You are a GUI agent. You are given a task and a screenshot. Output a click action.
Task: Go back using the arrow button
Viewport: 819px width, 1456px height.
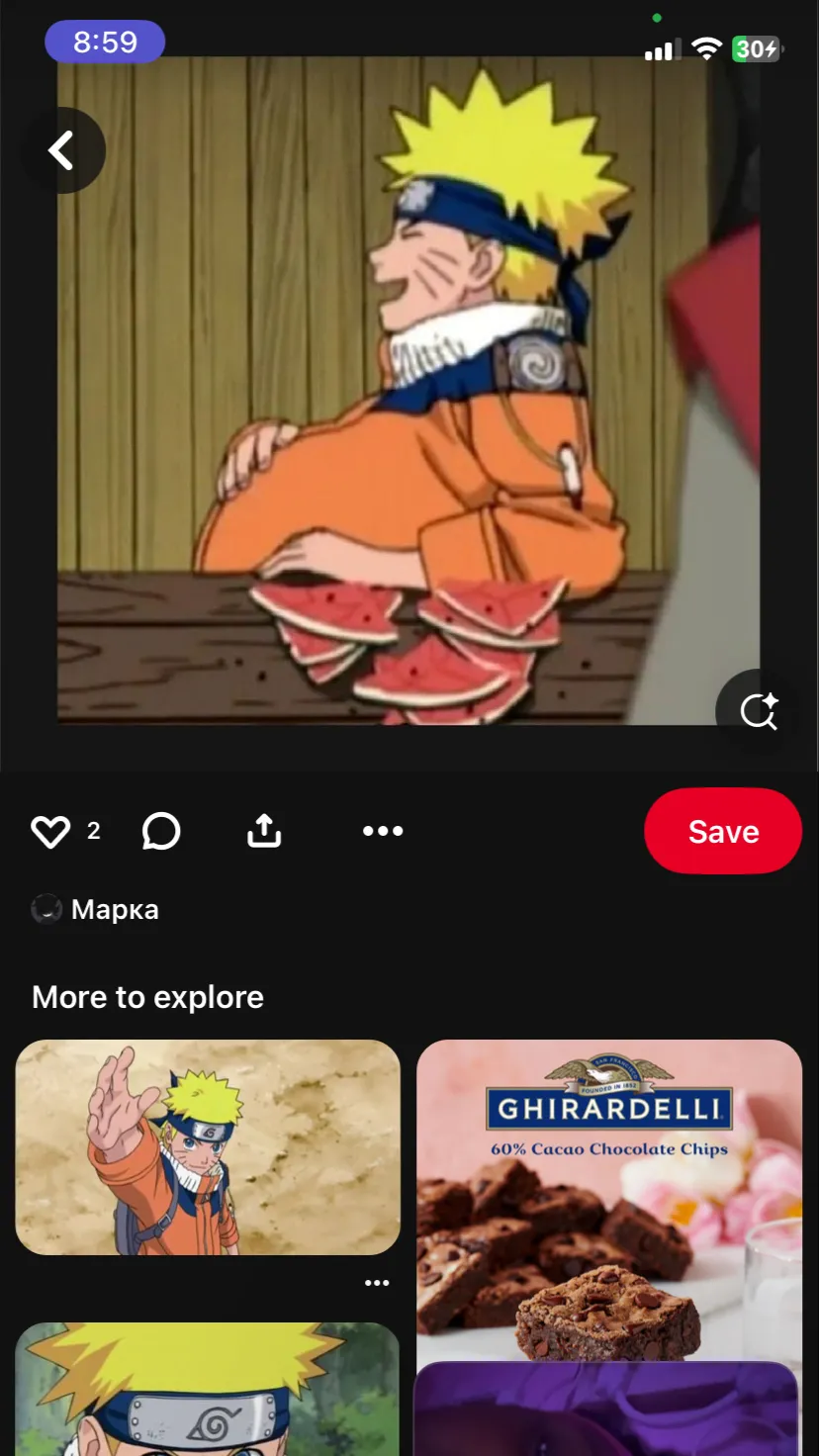tap(62, 150)
